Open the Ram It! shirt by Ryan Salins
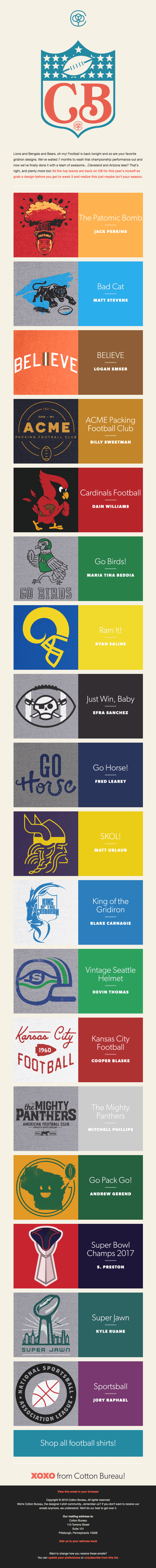The height and width of the screenshot is (1568, 156). [78, 637]
